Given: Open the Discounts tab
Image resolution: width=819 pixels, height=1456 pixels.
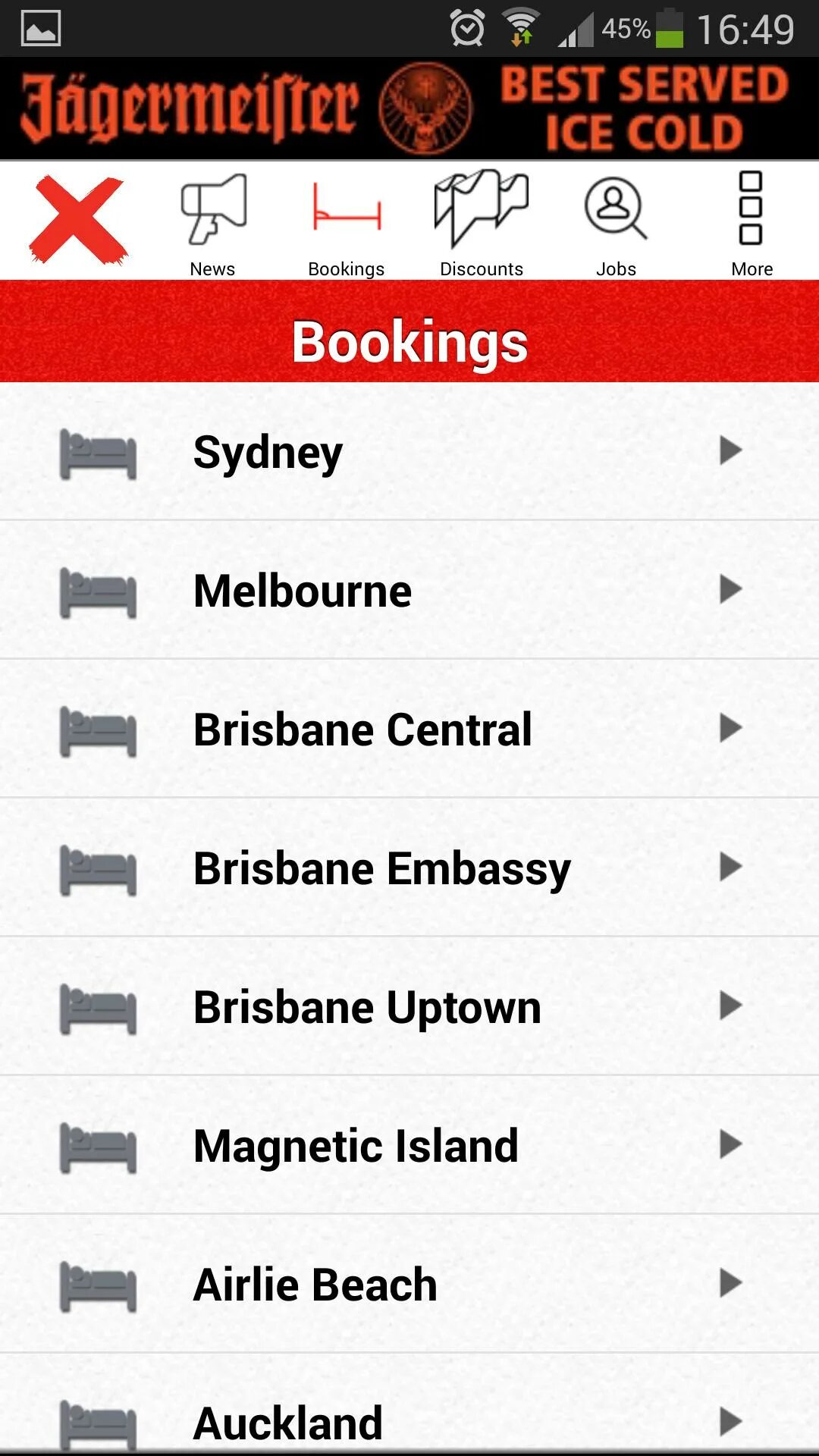Looking at the screenshot, I should point(482,224).
